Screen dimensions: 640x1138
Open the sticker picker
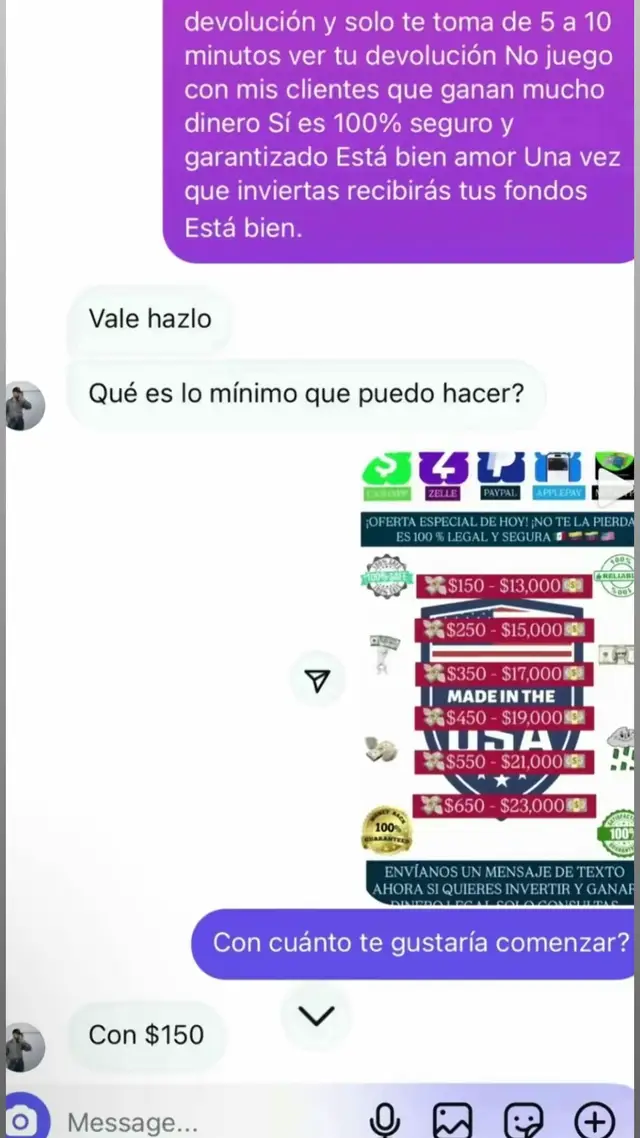pyautogui.click(x=524, y=1120)
